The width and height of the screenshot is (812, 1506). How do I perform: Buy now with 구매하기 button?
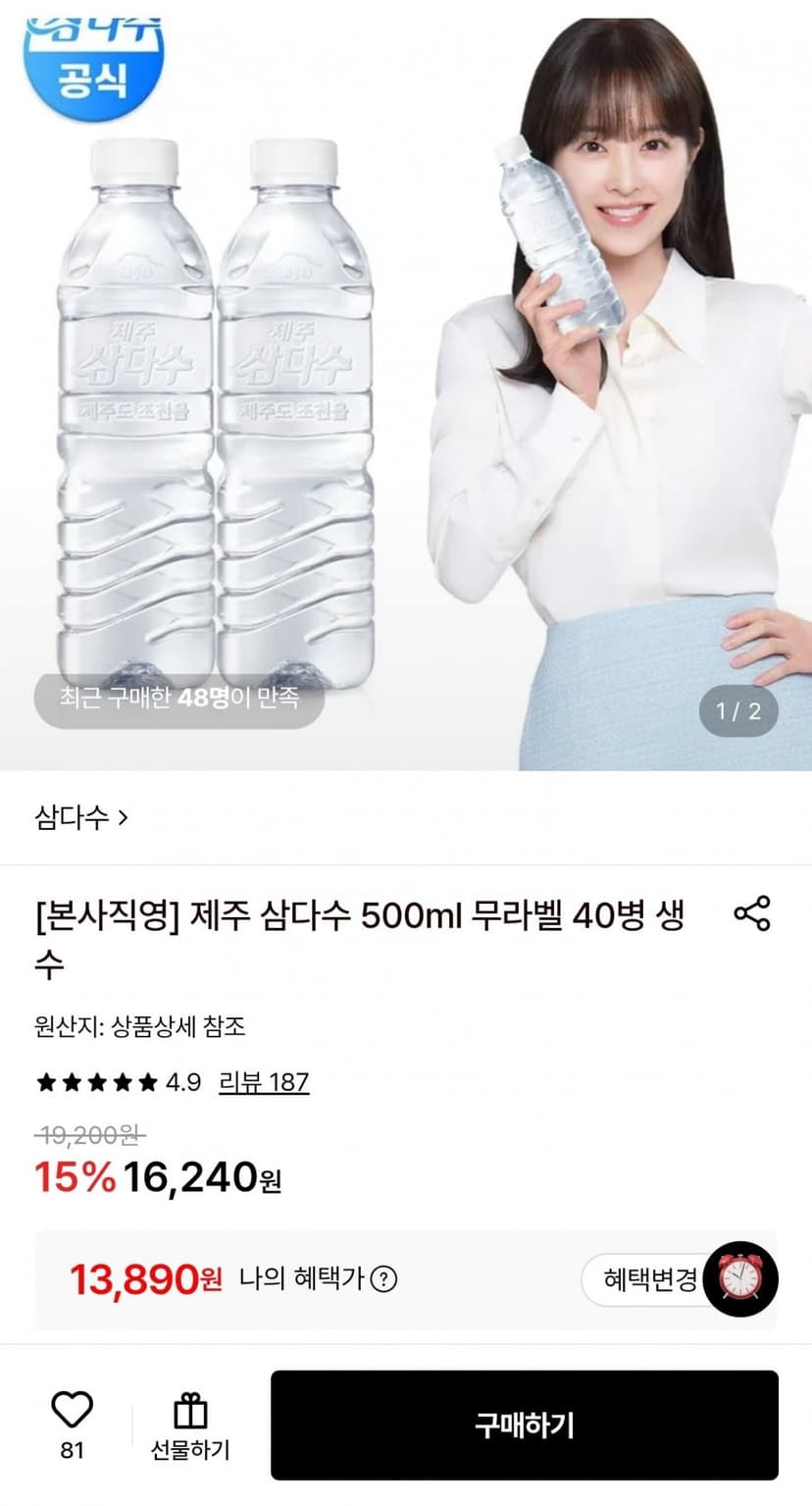point(525,1425)
